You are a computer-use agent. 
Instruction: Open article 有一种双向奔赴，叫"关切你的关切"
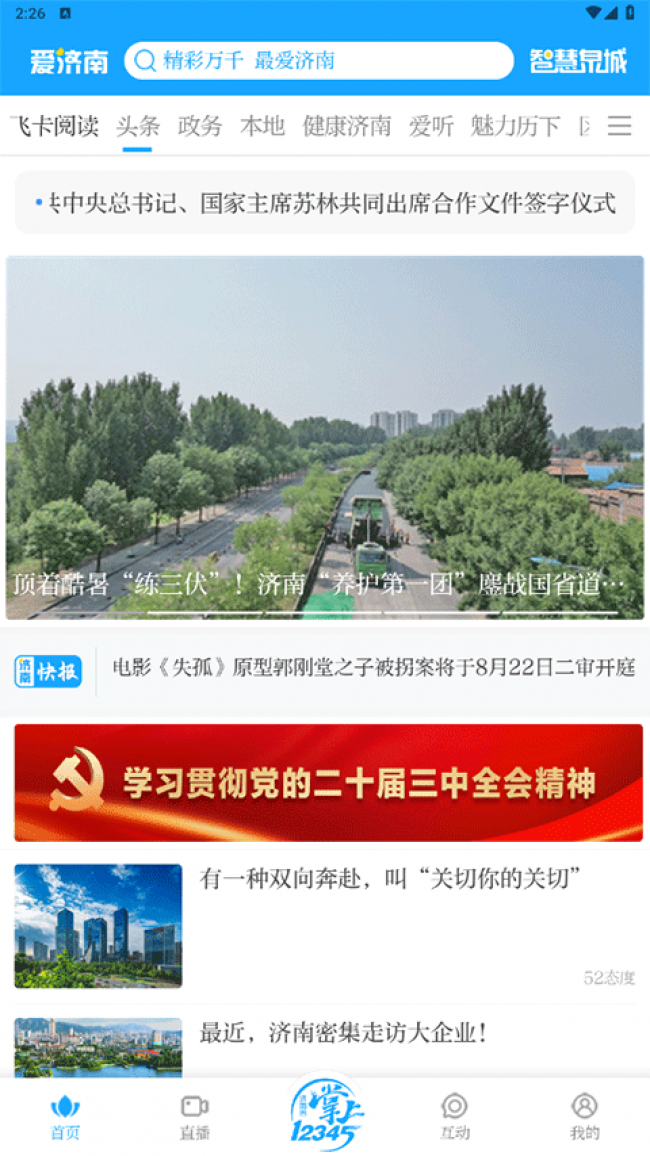pos(325,925)
